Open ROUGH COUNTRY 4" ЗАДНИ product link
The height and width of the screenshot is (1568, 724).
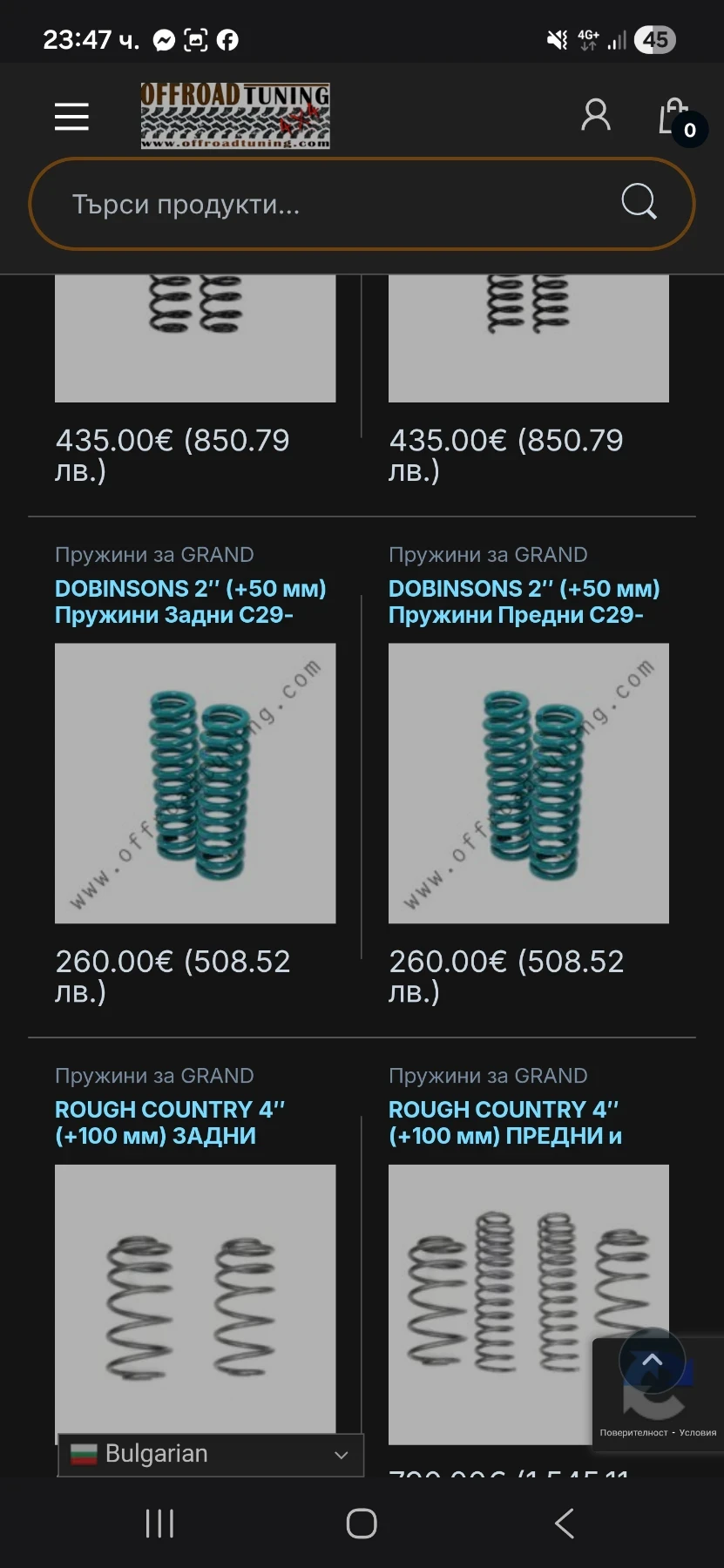(170, 1122)
